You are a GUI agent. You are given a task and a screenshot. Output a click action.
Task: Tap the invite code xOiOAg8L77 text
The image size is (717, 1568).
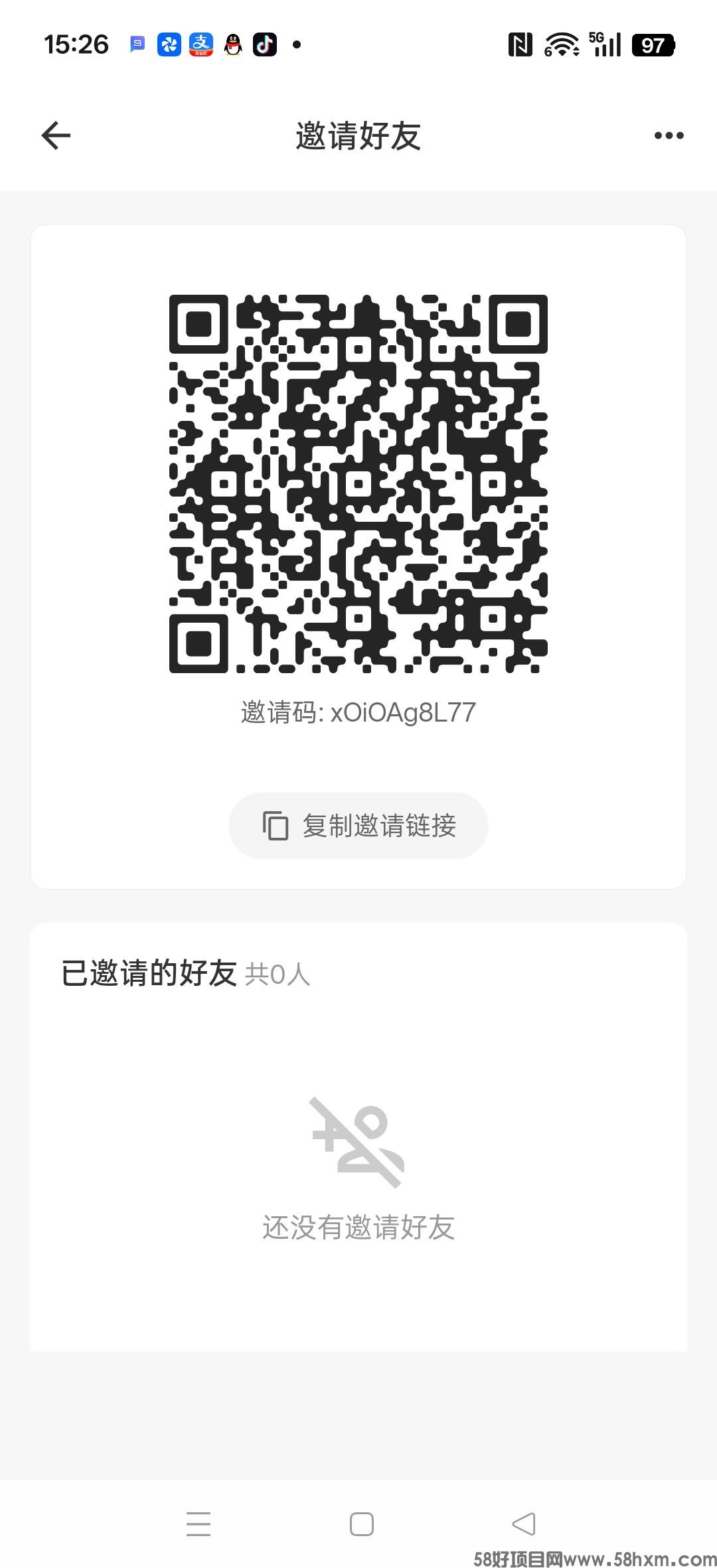[x=358, y=712]
